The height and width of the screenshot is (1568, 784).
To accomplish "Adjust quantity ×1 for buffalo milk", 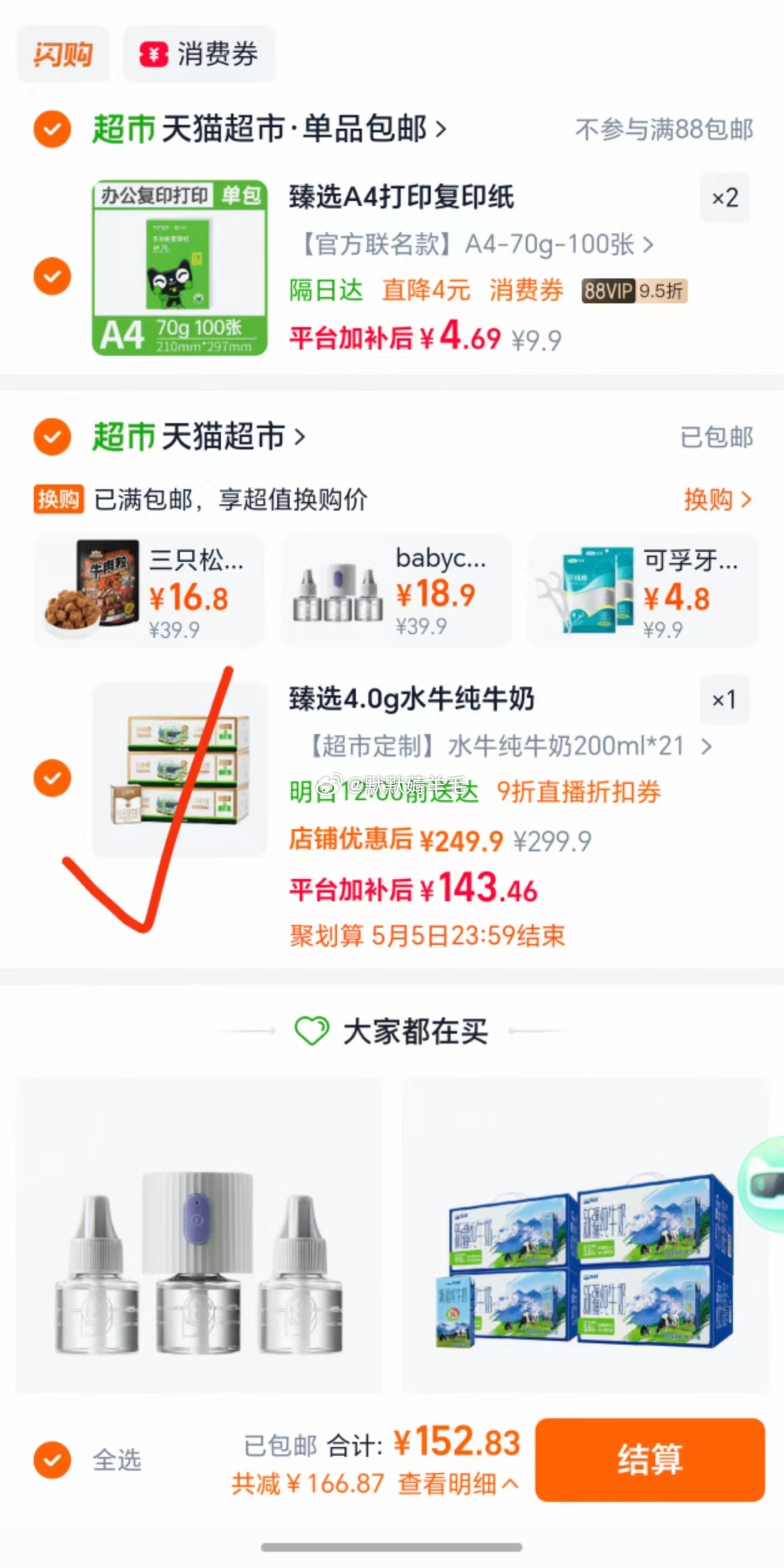I will [x=724, y=700].
